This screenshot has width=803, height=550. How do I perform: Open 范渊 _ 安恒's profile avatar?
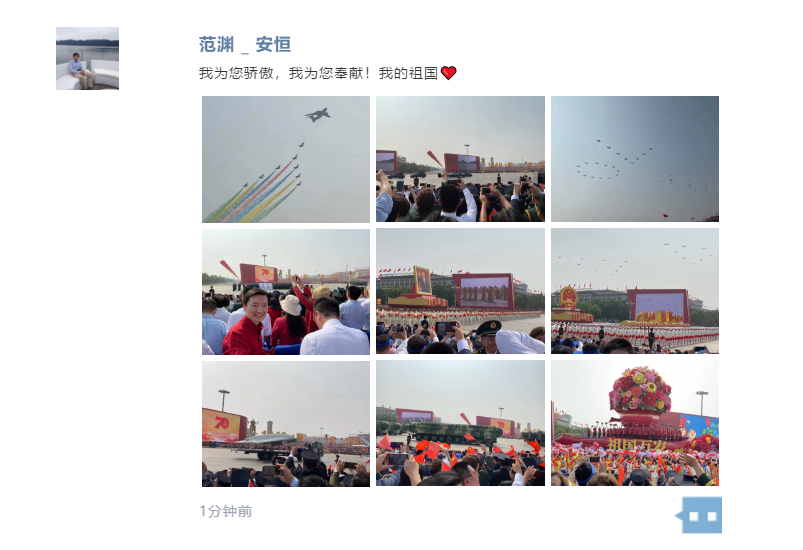[x=87, y=59]
